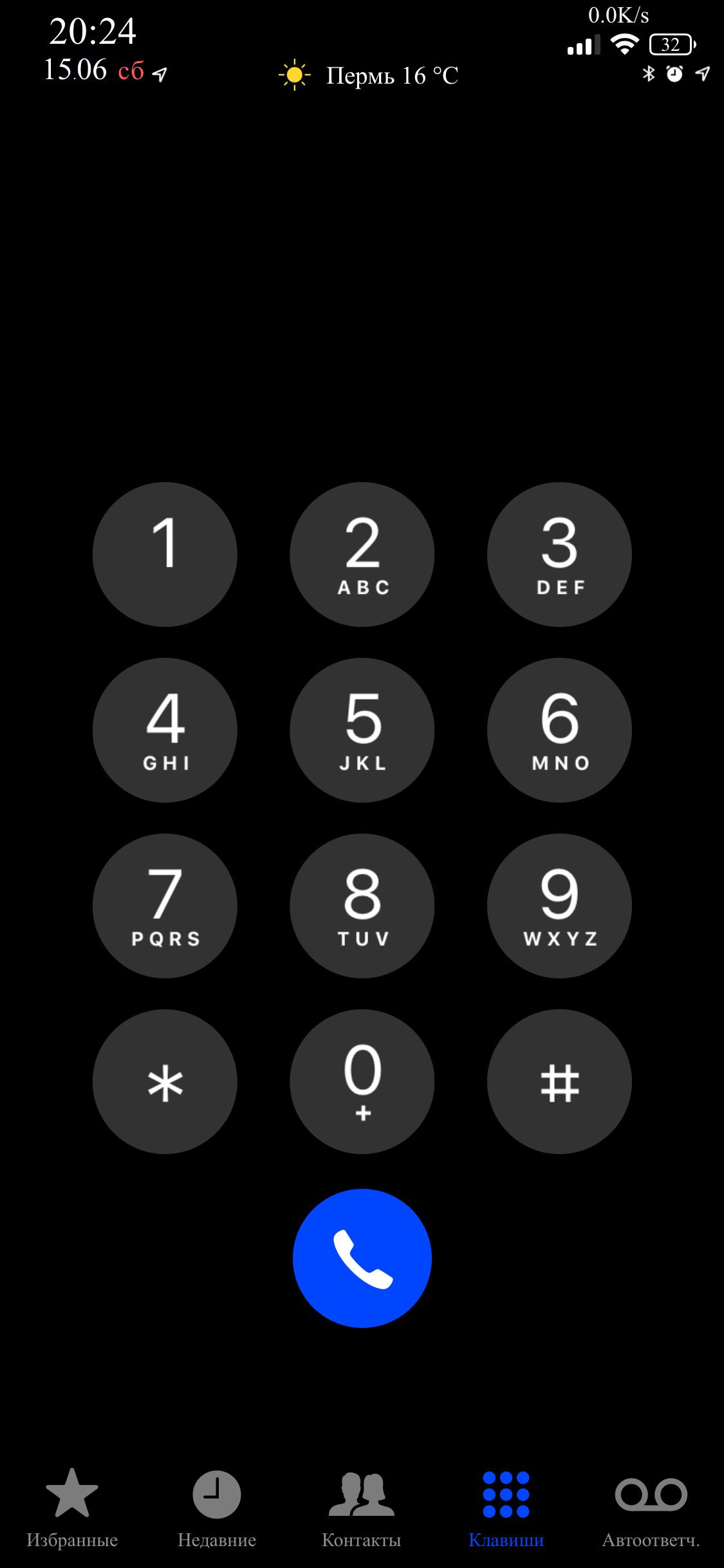This screenshot has width=724, height=1568.
Task: Start the call with the blue phone button
Action: 362,1258
